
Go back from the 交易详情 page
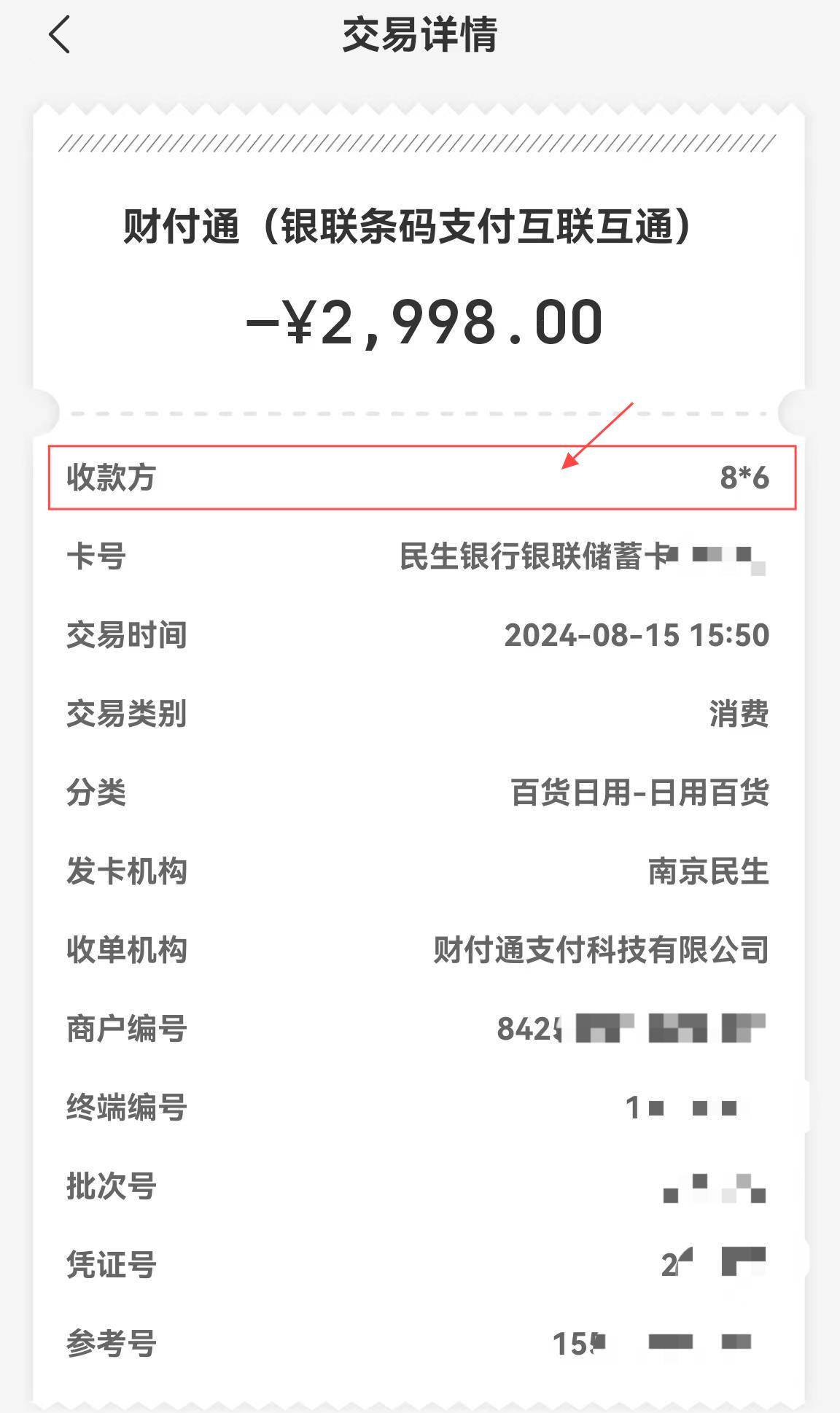pyautogui.click(x=59, y=34)
